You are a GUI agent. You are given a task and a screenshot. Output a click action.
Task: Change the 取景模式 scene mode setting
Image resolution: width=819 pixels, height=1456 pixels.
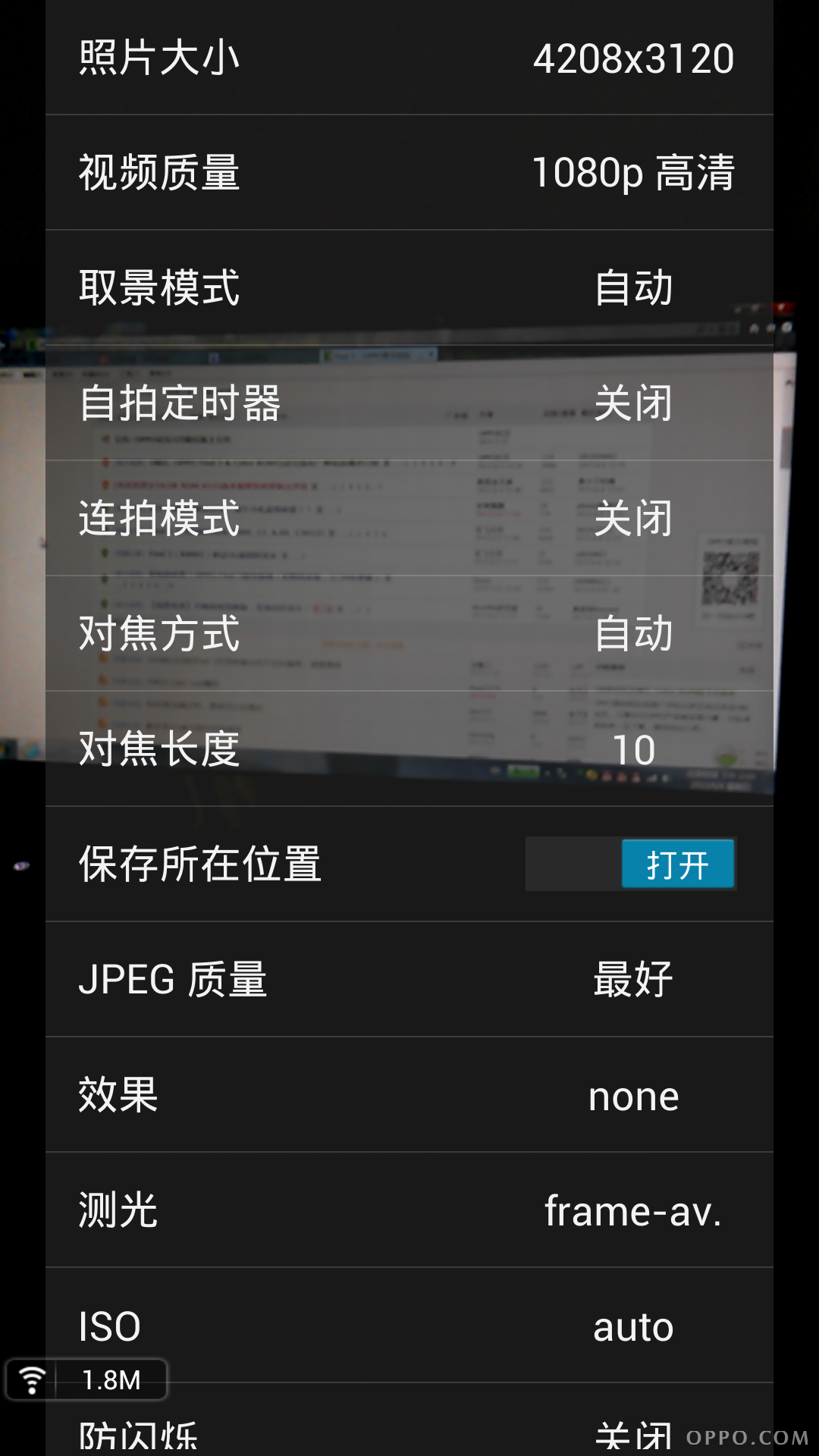409,288
